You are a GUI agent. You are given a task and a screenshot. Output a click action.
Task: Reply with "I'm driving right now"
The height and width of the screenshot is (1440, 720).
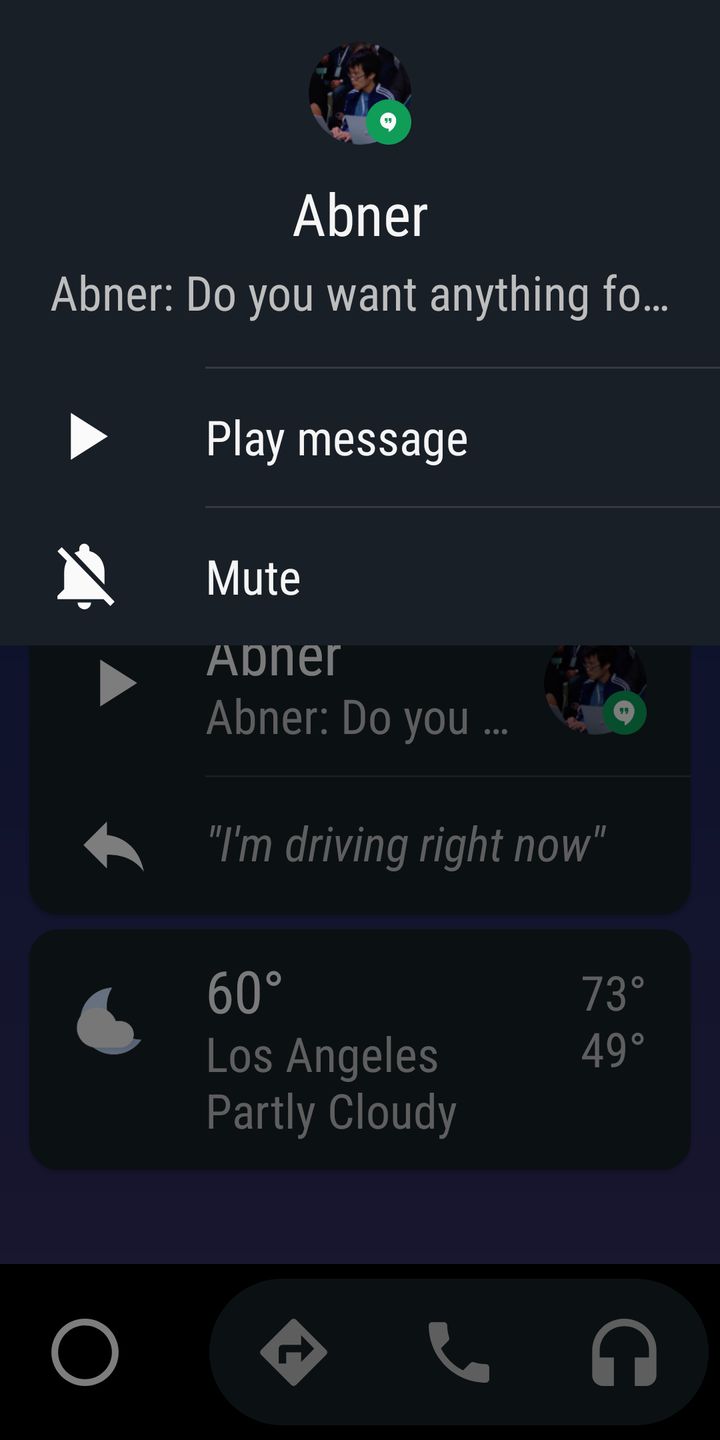point(405,846)
